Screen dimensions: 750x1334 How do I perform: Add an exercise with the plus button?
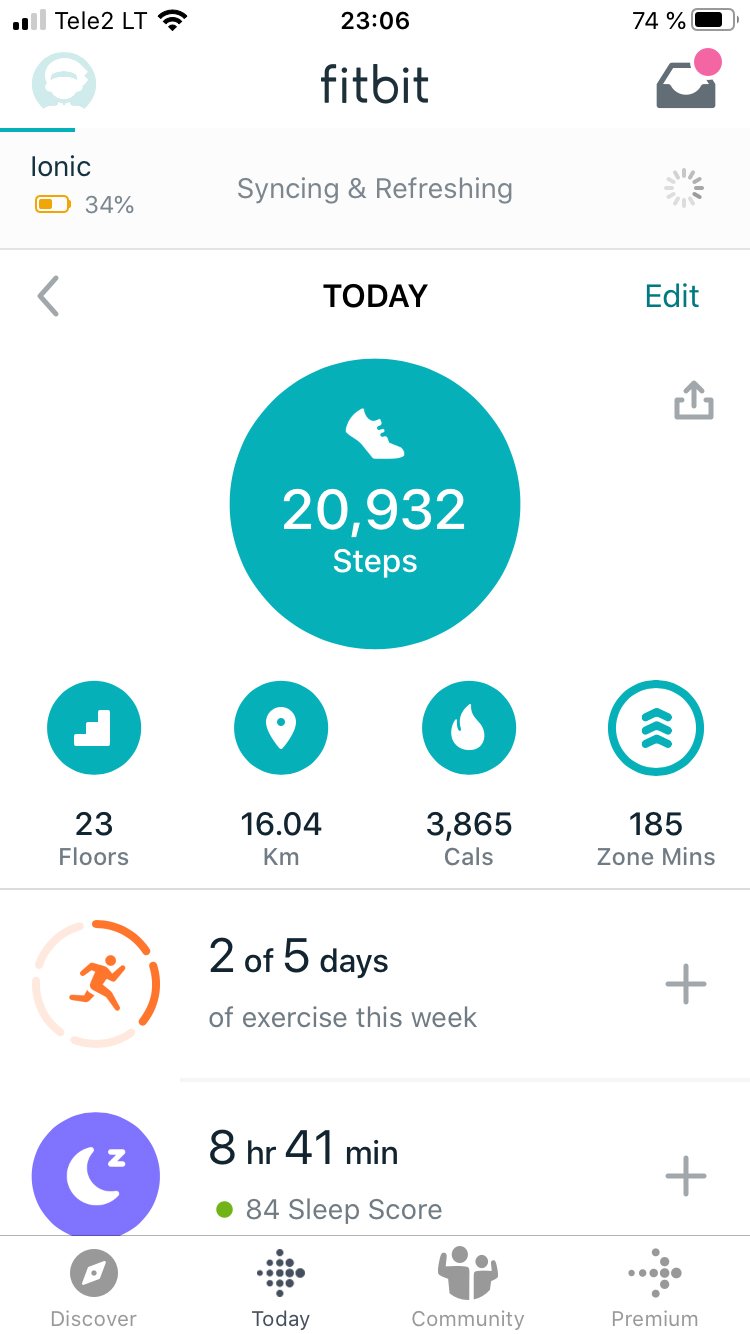tap(686, 985)
